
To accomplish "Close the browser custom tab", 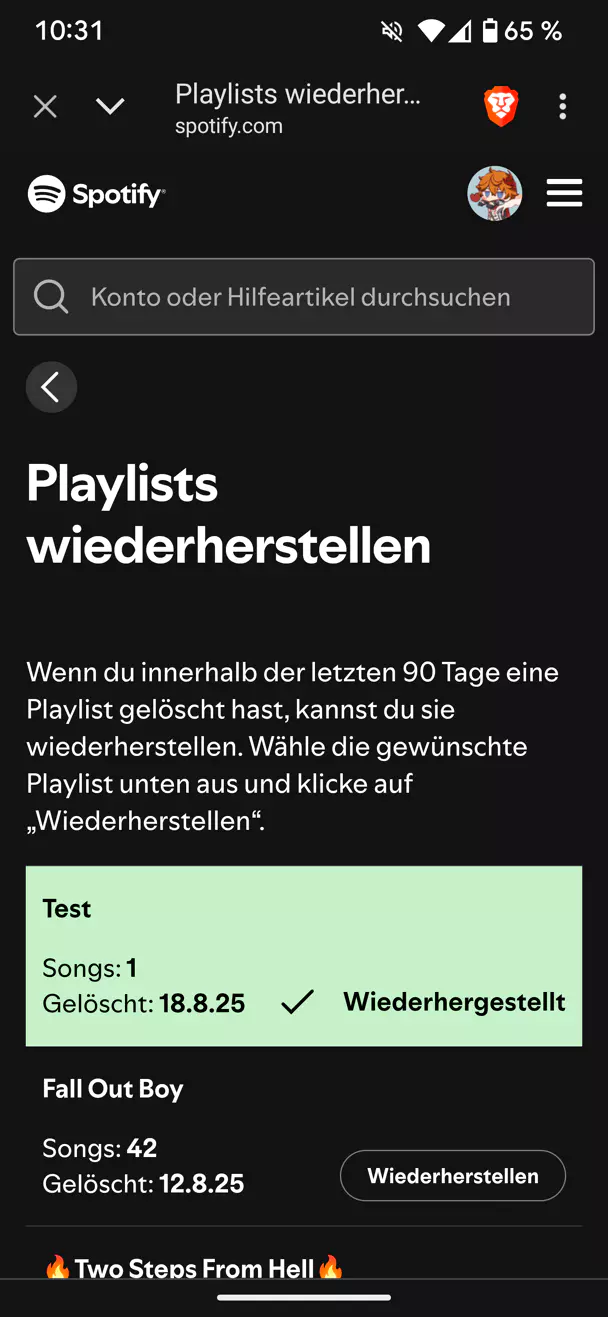I will click(x=45, y=107).
